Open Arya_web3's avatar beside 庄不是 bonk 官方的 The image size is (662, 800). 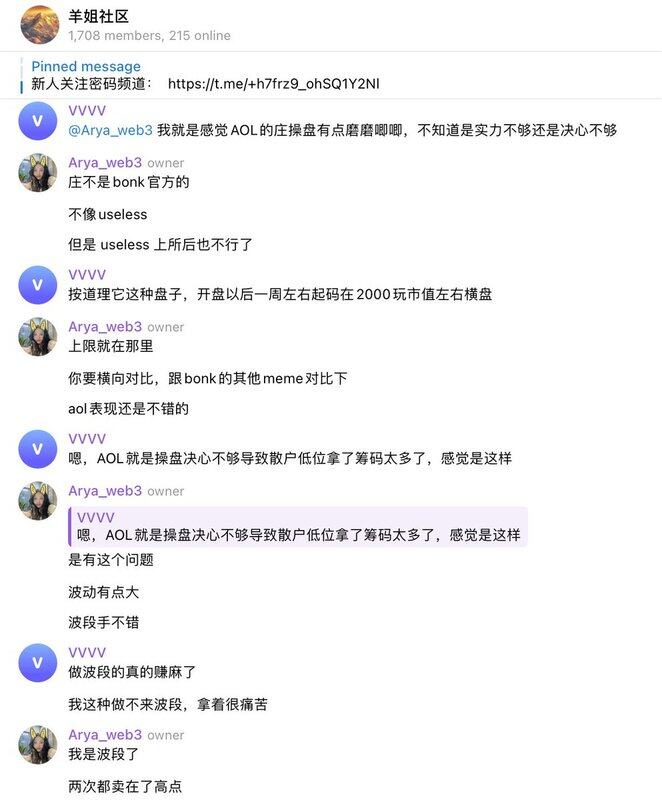38,173
